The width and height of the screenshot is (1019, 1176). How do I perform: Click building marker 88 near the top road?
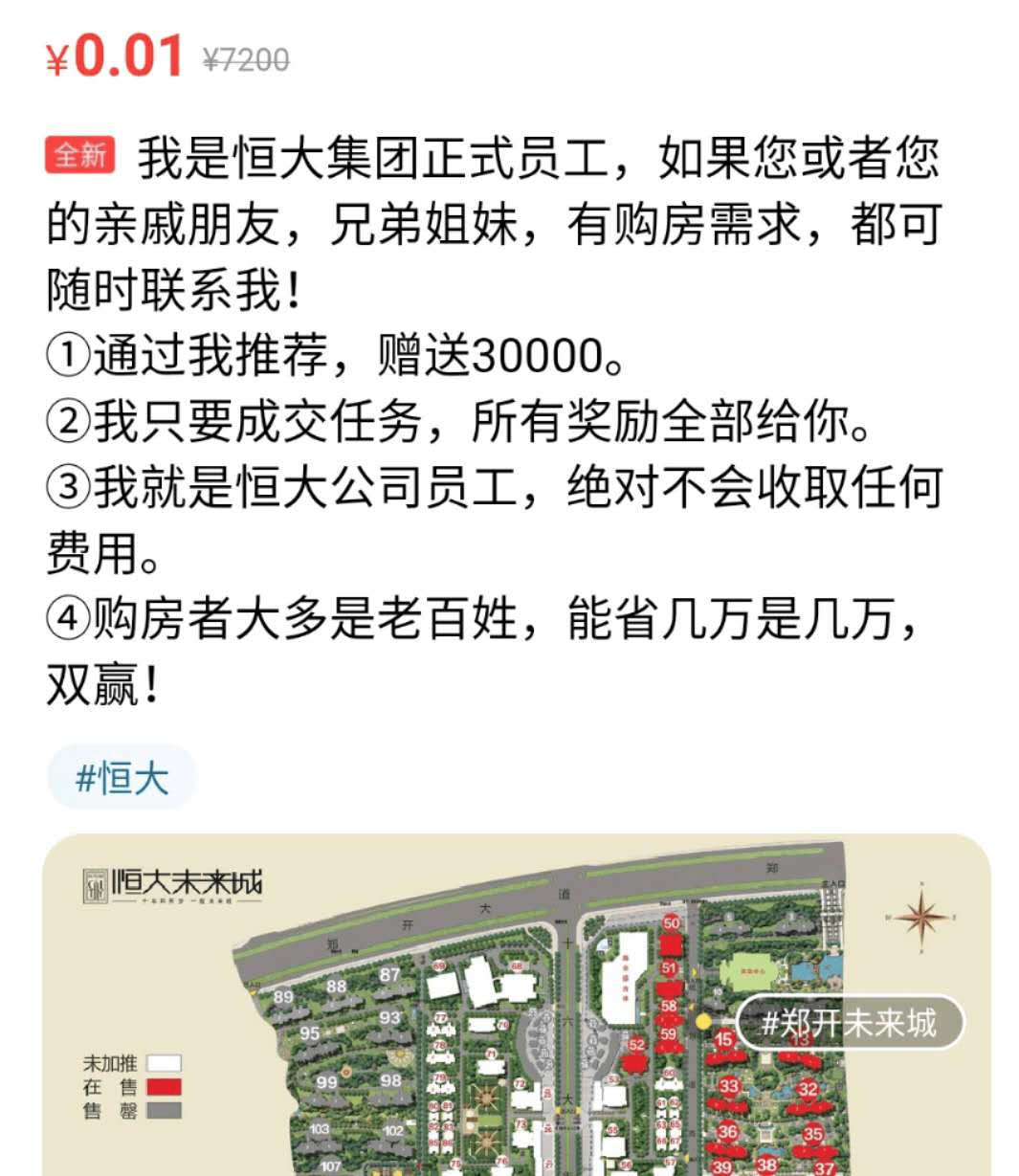[x=338, y=987]
